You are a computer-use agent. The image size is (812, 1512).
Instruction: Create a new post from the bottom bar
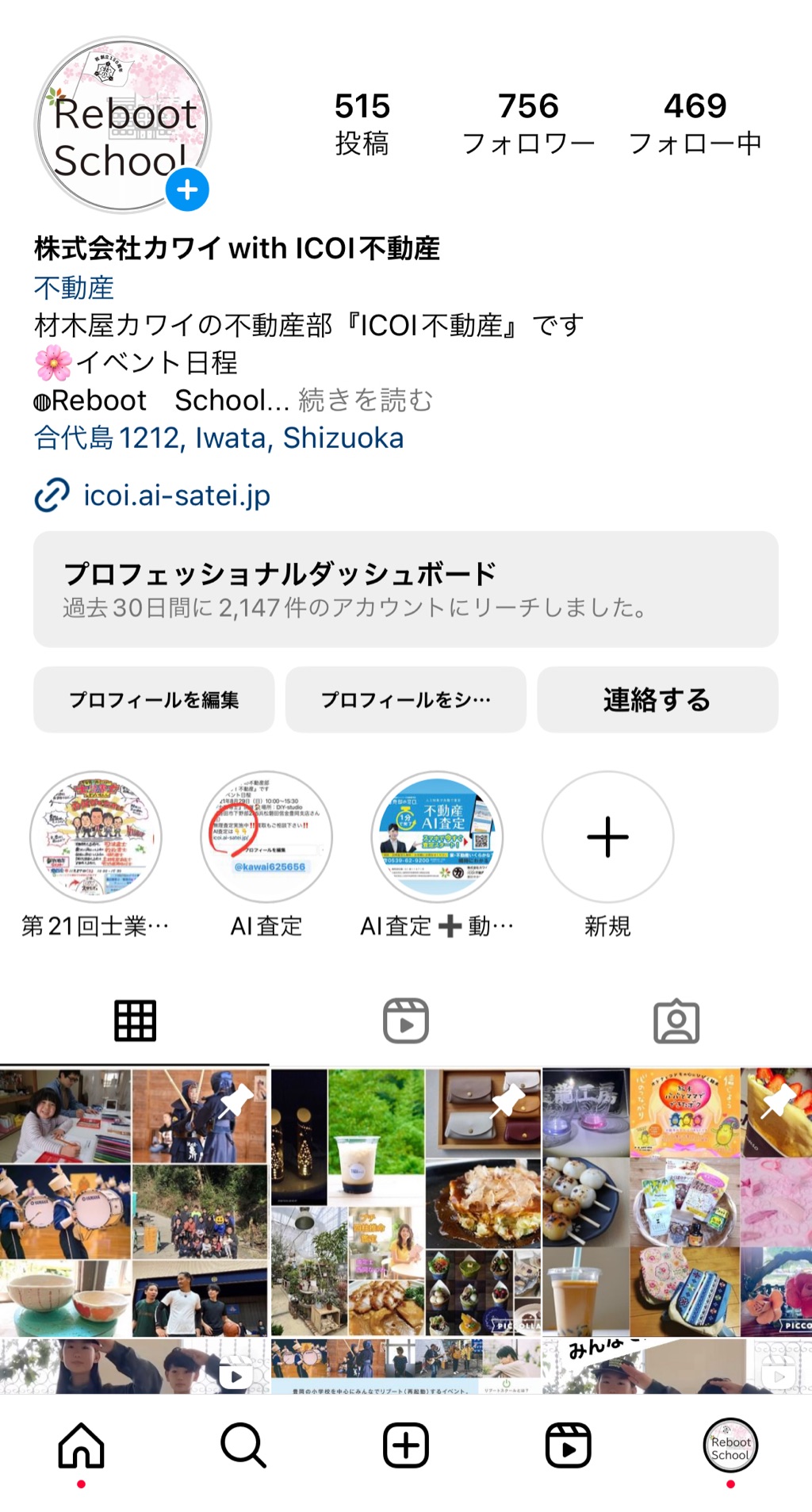pos(406,1445)
